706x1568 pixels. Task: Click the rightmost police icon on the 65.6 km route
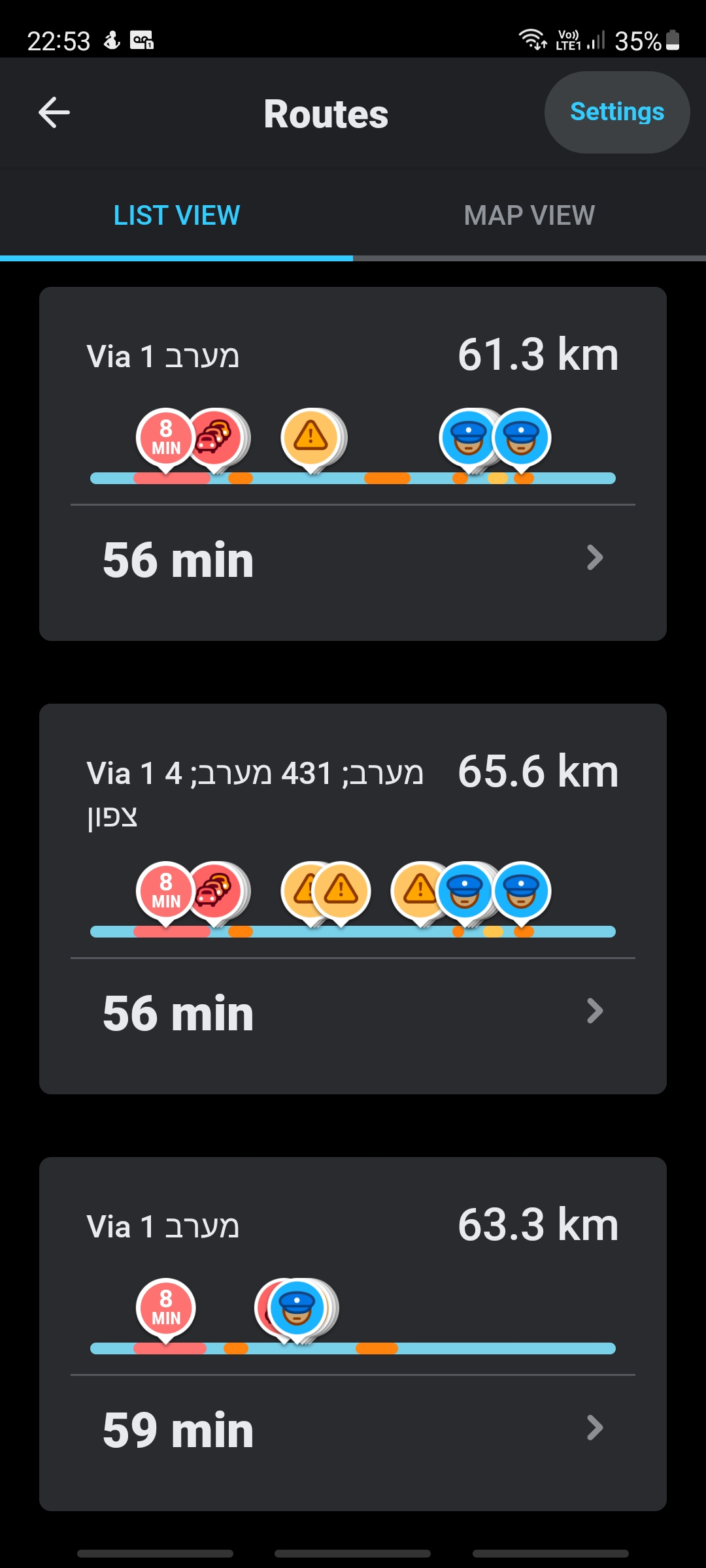coord(521,890)
